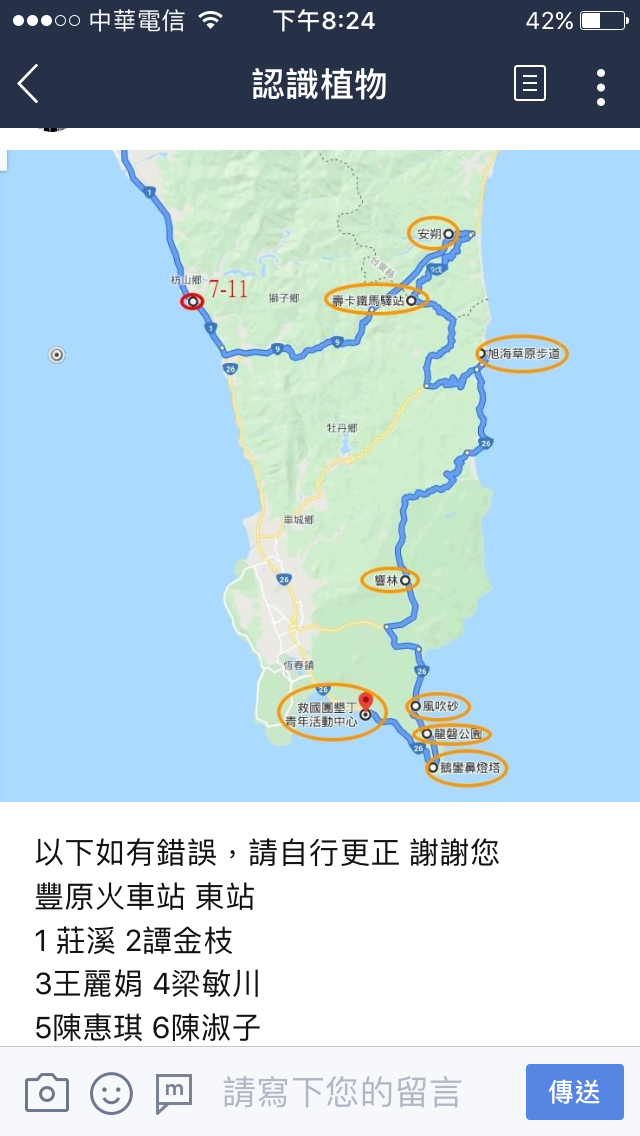Go back using the top-left arrow

point(28,84)
